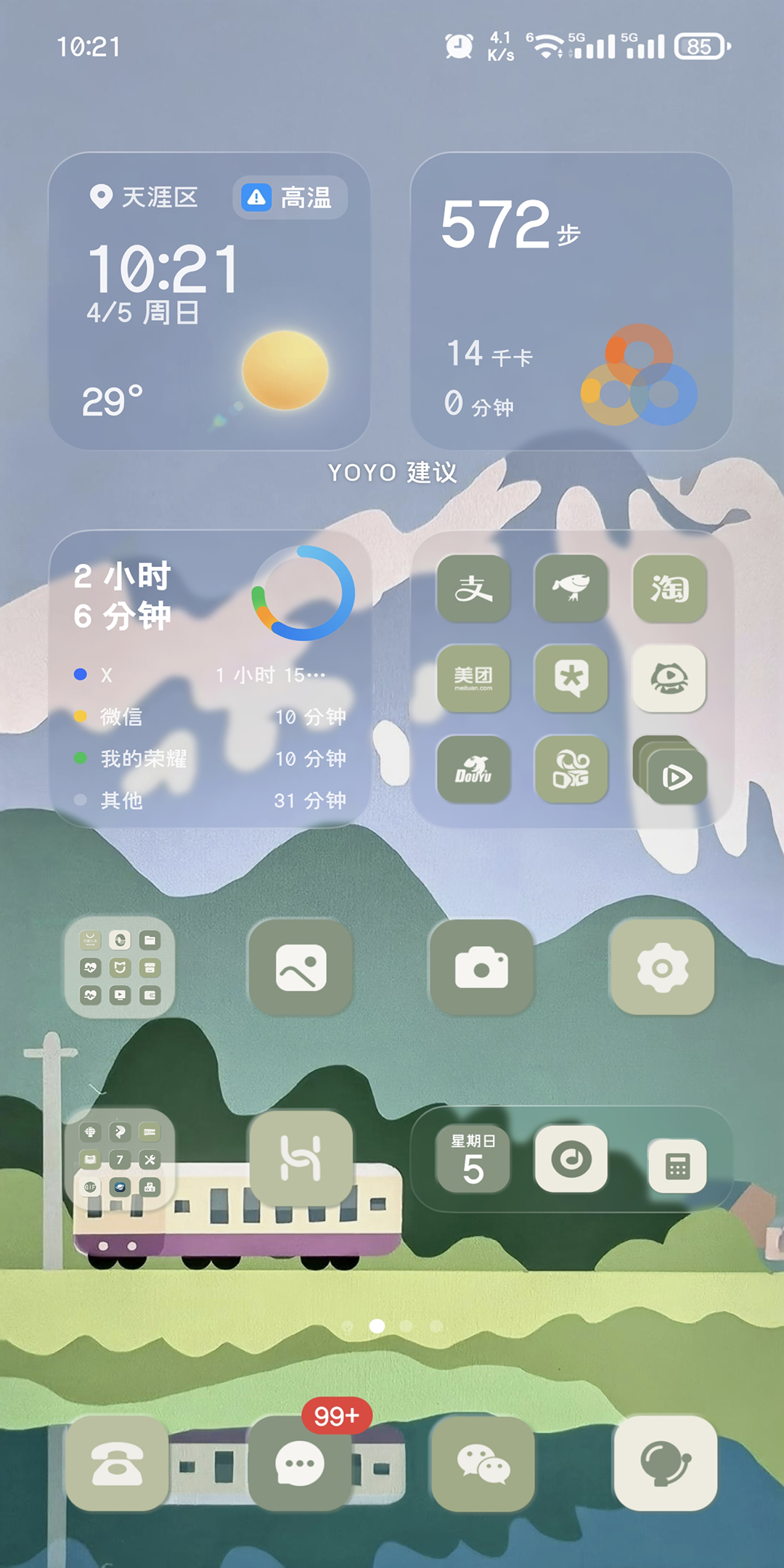Open the Settings gear app
Viewport: 784px width, 1568px height.
pyautogui.click(x=661, y=967)
